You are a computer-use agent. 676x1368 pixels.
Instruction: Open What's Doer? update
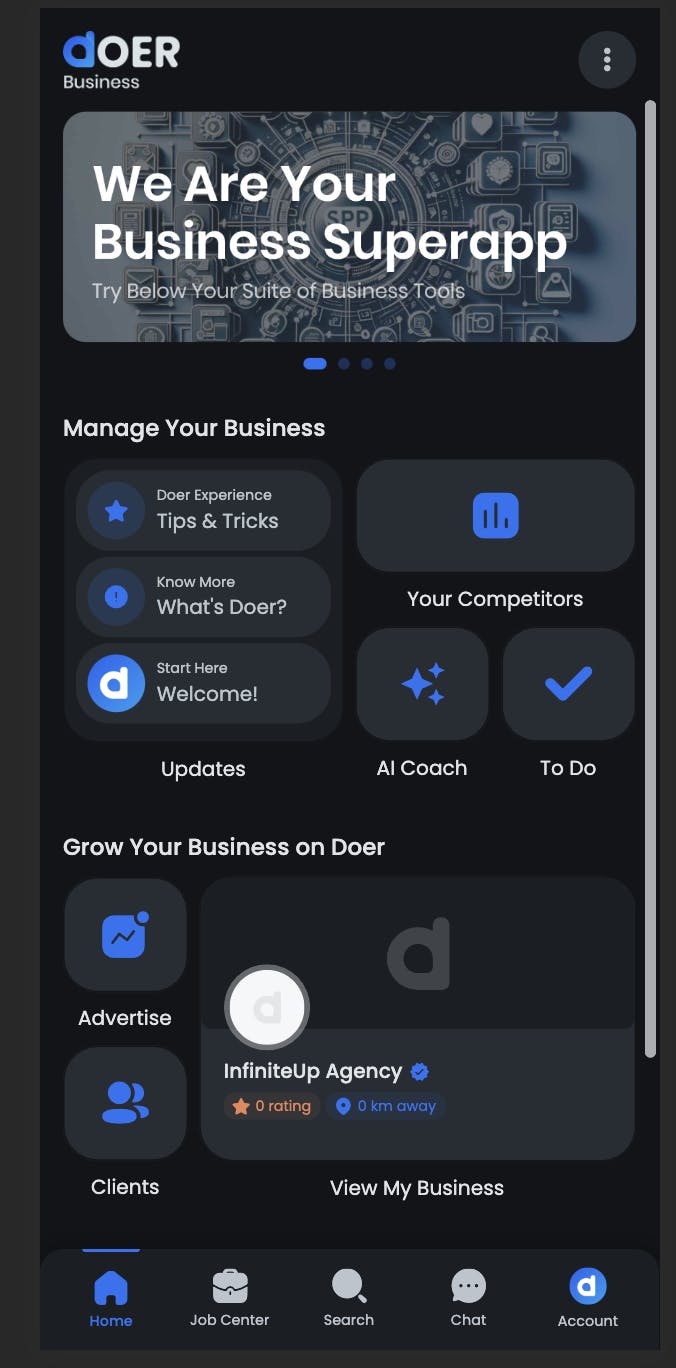(203, 597)
